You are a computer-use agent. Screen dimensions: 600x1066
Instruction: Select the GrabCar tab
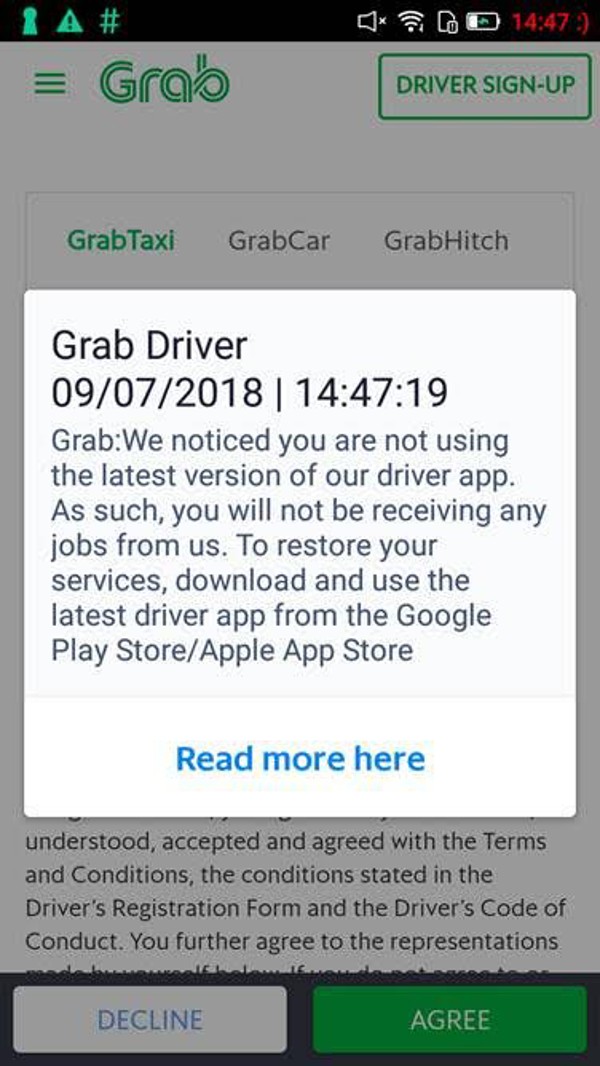pos(279,241)
